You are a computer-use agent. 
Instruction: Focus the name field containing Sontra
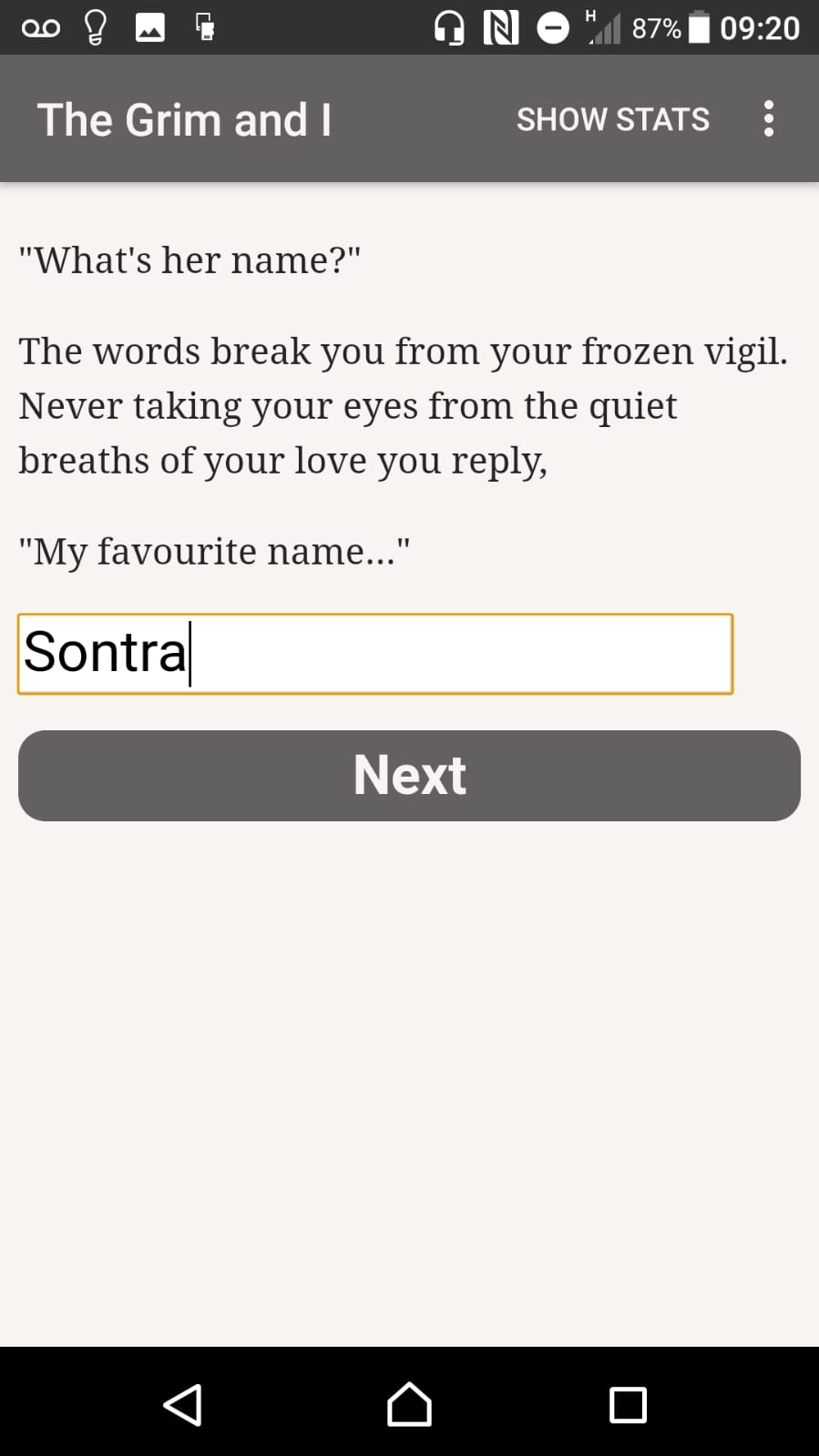tap(375, 654)
